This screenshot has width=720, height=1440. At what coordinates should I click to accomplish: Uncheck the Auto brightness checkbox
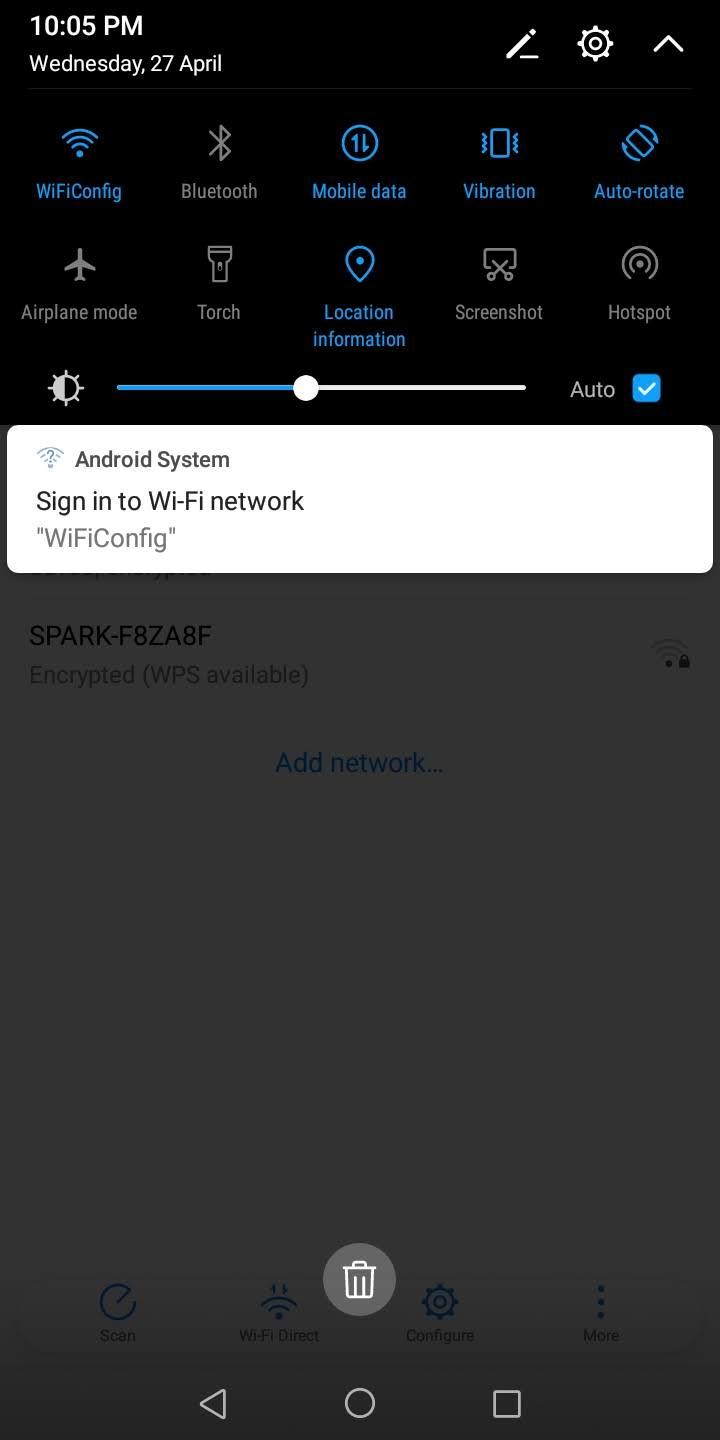point(646,388)
